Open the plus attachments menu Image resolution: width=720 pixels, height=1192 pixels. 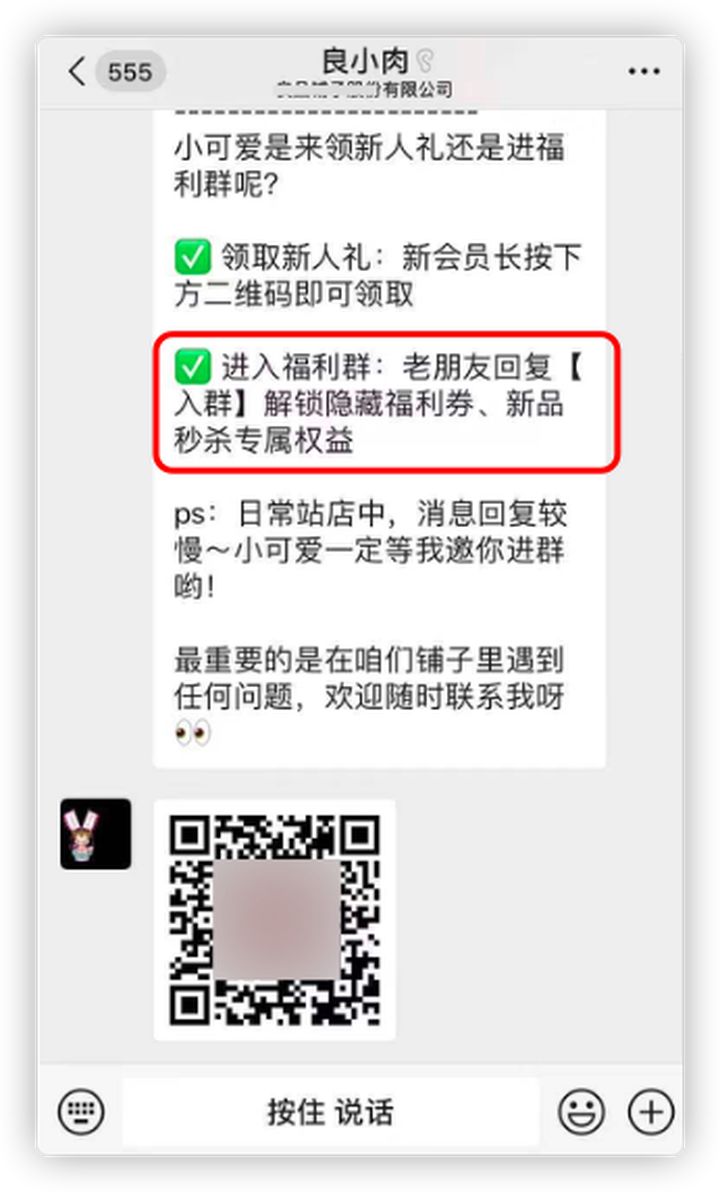pyautogui.click(x=651, y=1111)
